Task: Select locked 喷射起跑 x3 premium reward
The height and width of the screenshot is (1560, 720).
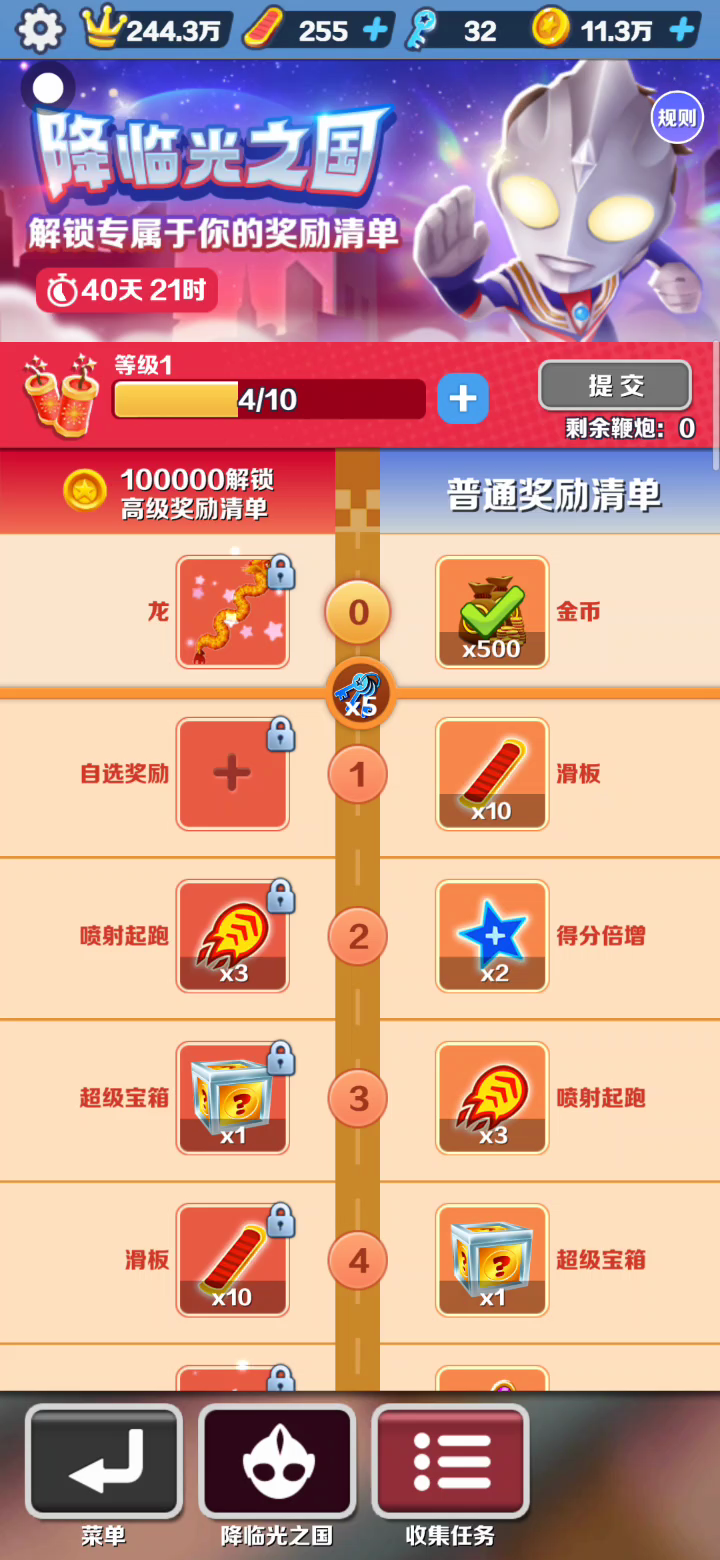Action: point(233,935)
